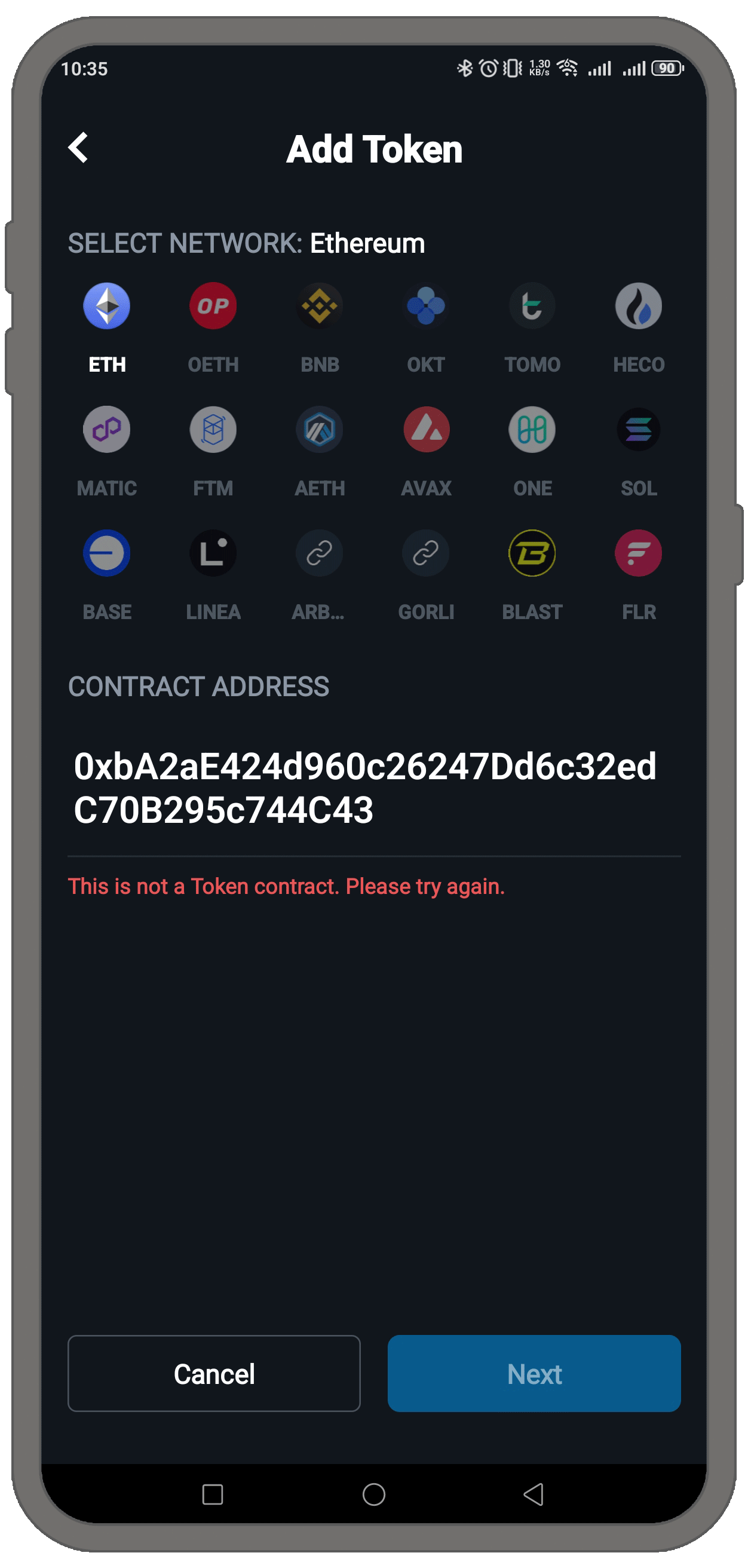Tap Next to continue

534,1374
